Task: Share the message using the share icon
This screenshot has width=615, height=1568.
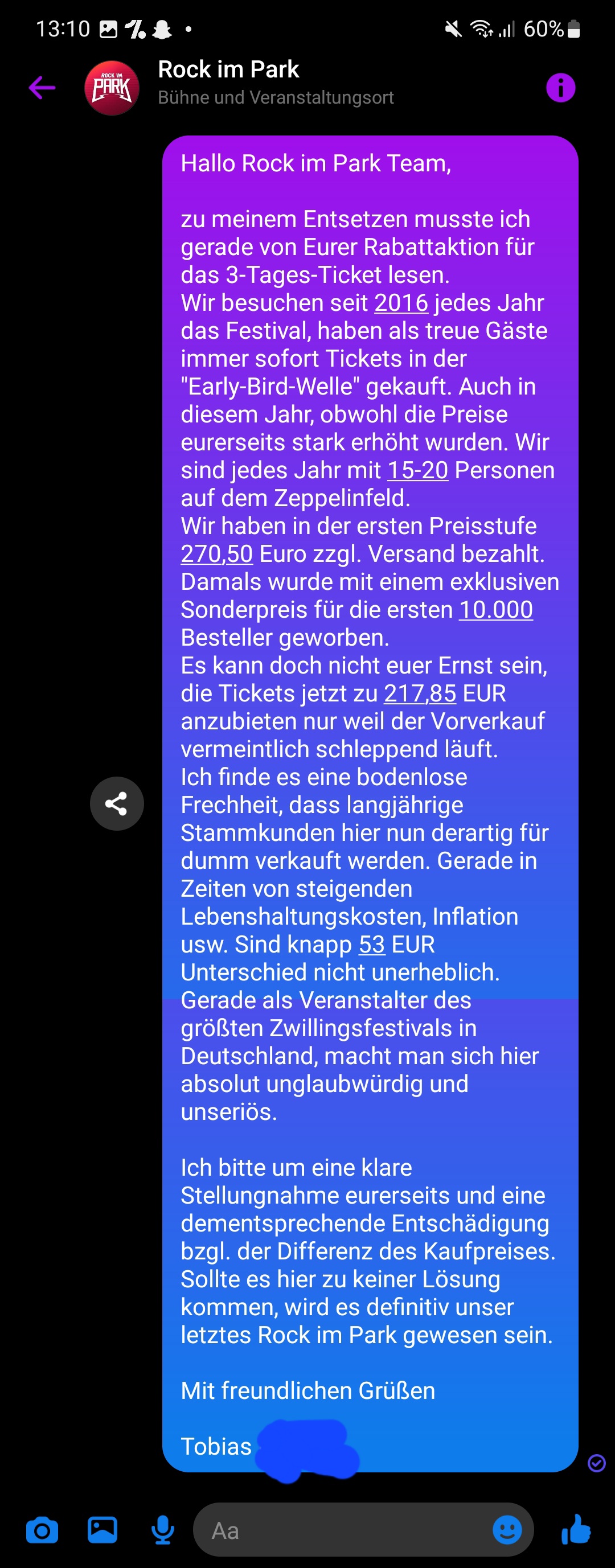Action: [116, 803]
